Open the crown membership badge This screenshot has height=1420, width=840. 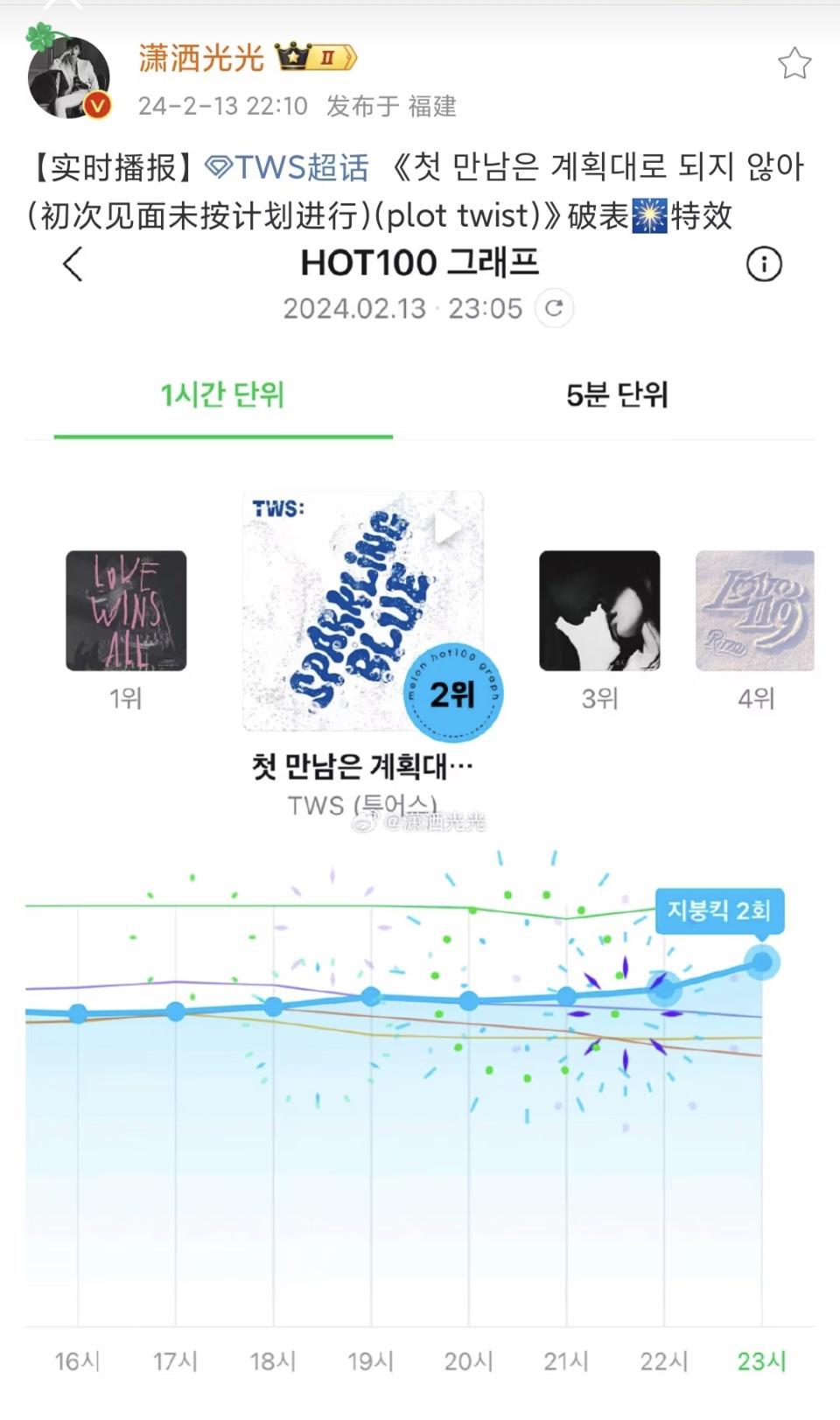click(316, 58)
